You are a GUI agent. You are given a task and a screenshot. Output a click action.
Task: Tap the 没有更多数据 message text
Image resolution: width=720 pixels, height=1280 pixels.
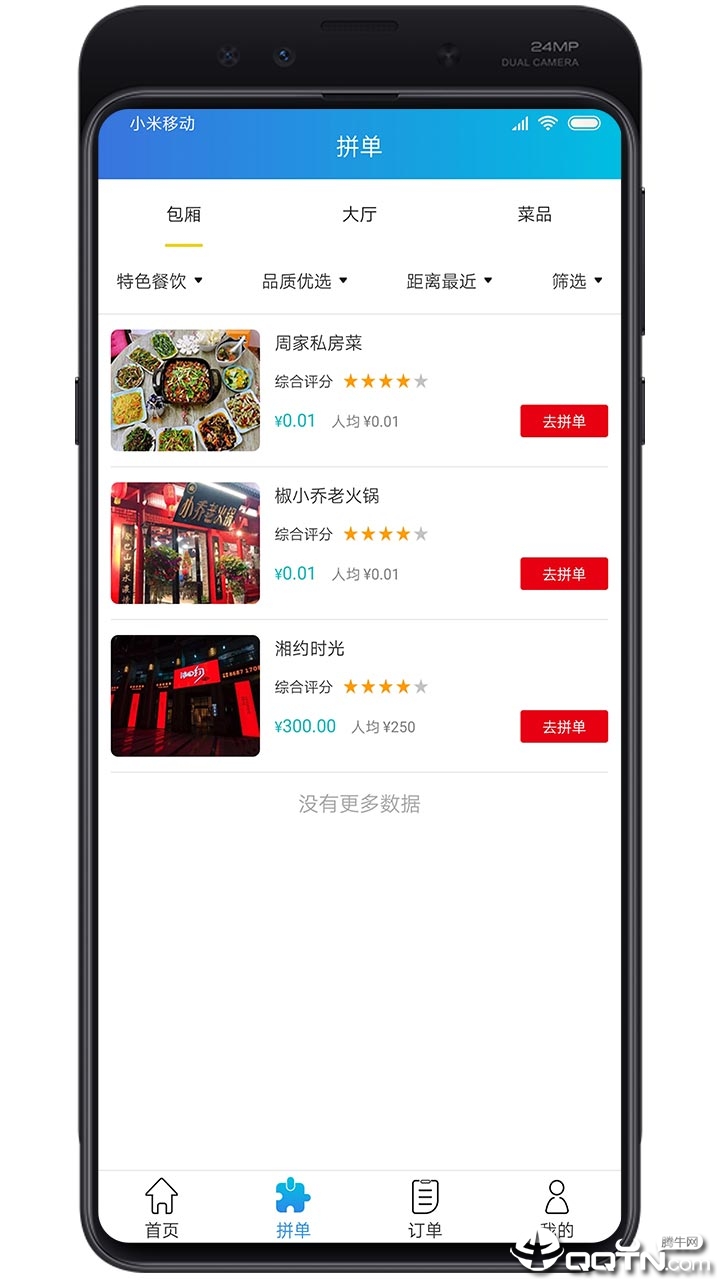point(360,804)
